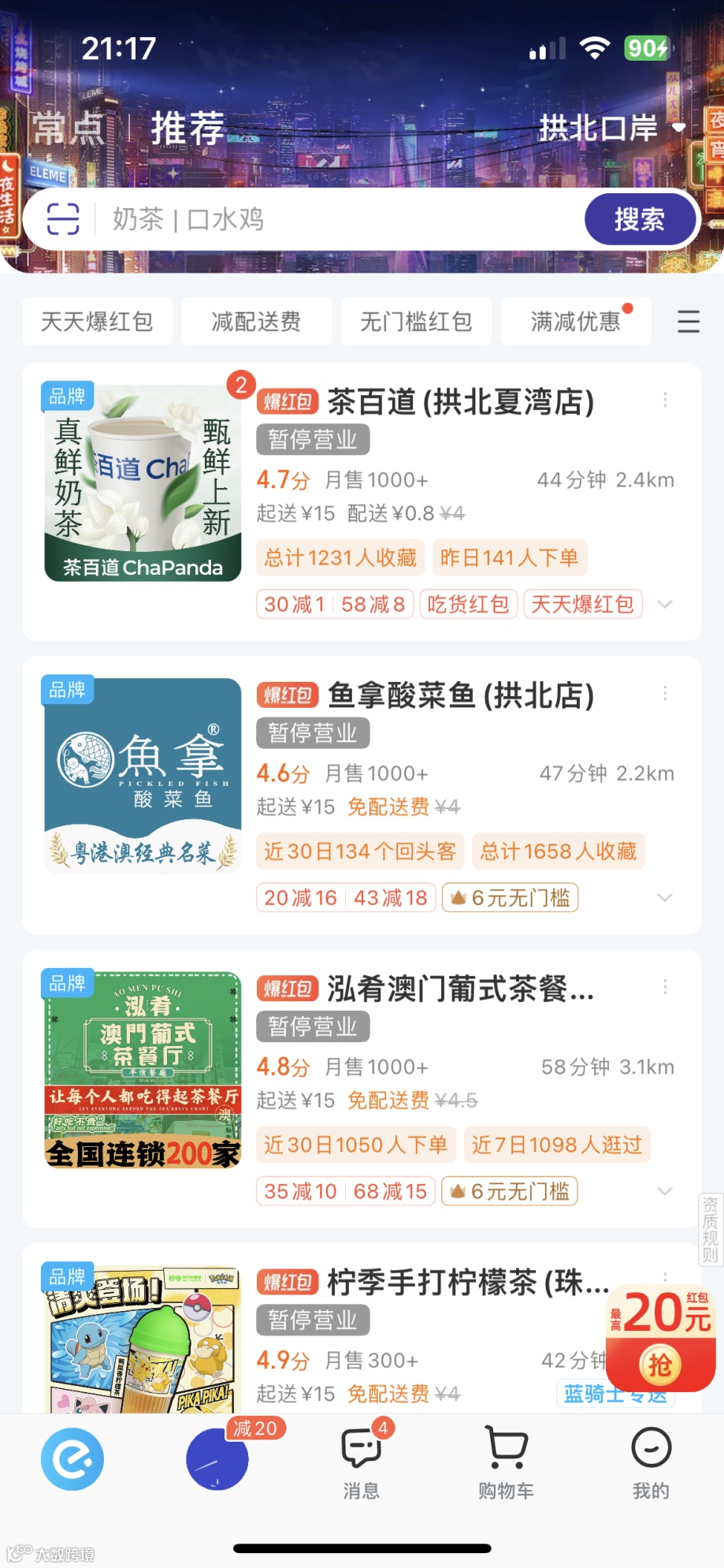This screenshot has height=1568, width=724.
Task: Switch to the 推荐 tab
Action: (x=187, y=128)
